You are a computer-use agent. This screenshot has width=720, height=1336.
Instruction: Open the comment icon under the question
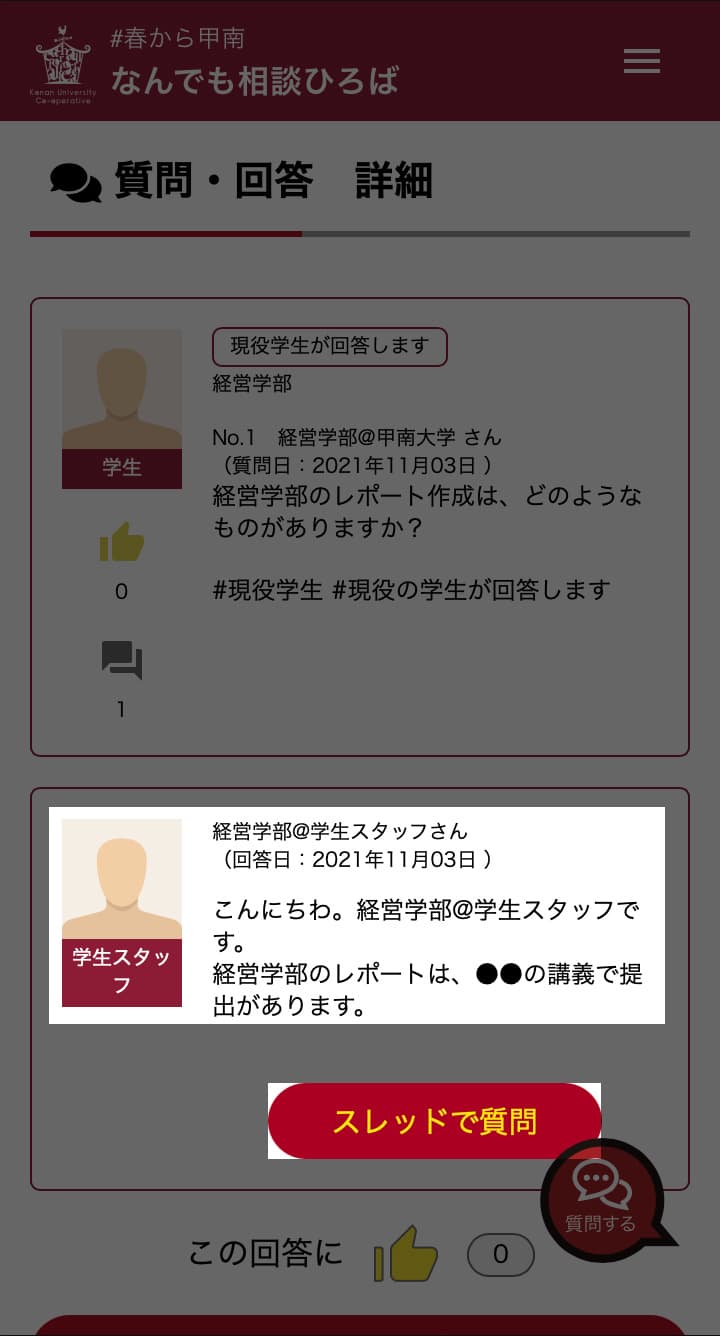(x=122, y=661)
